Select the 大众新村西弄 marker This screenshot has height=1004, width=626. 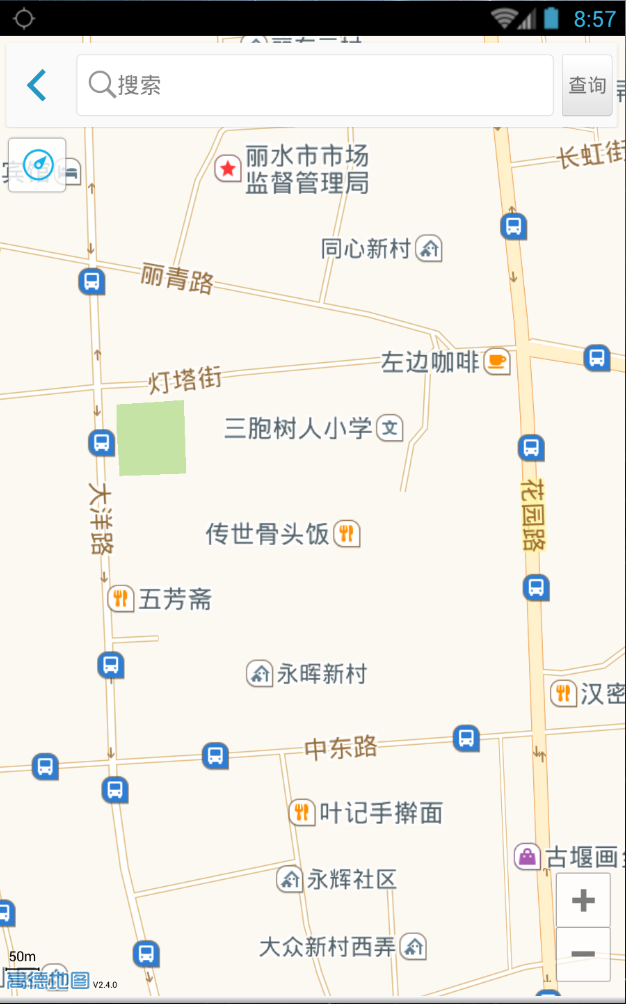point(413,946)
